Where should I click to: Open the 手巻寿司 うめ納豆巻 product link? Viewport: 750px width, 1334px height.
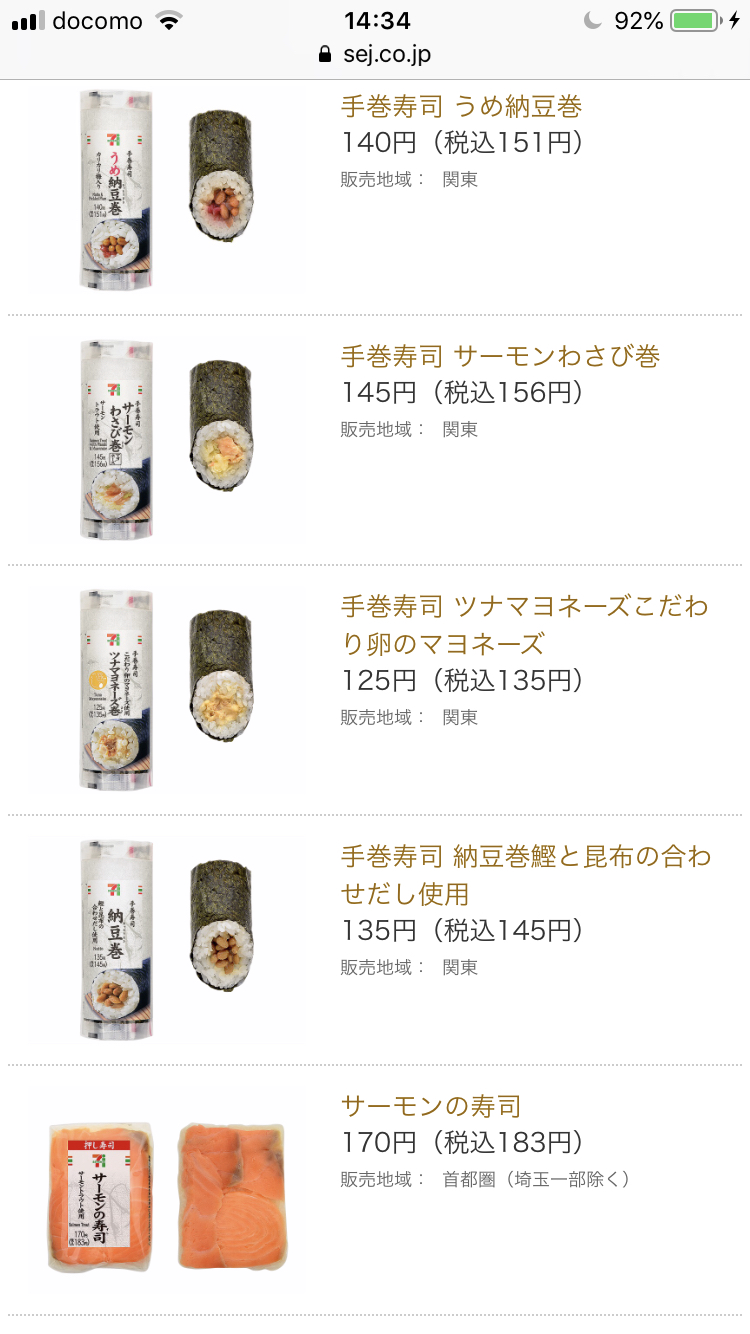pos(461,106)
